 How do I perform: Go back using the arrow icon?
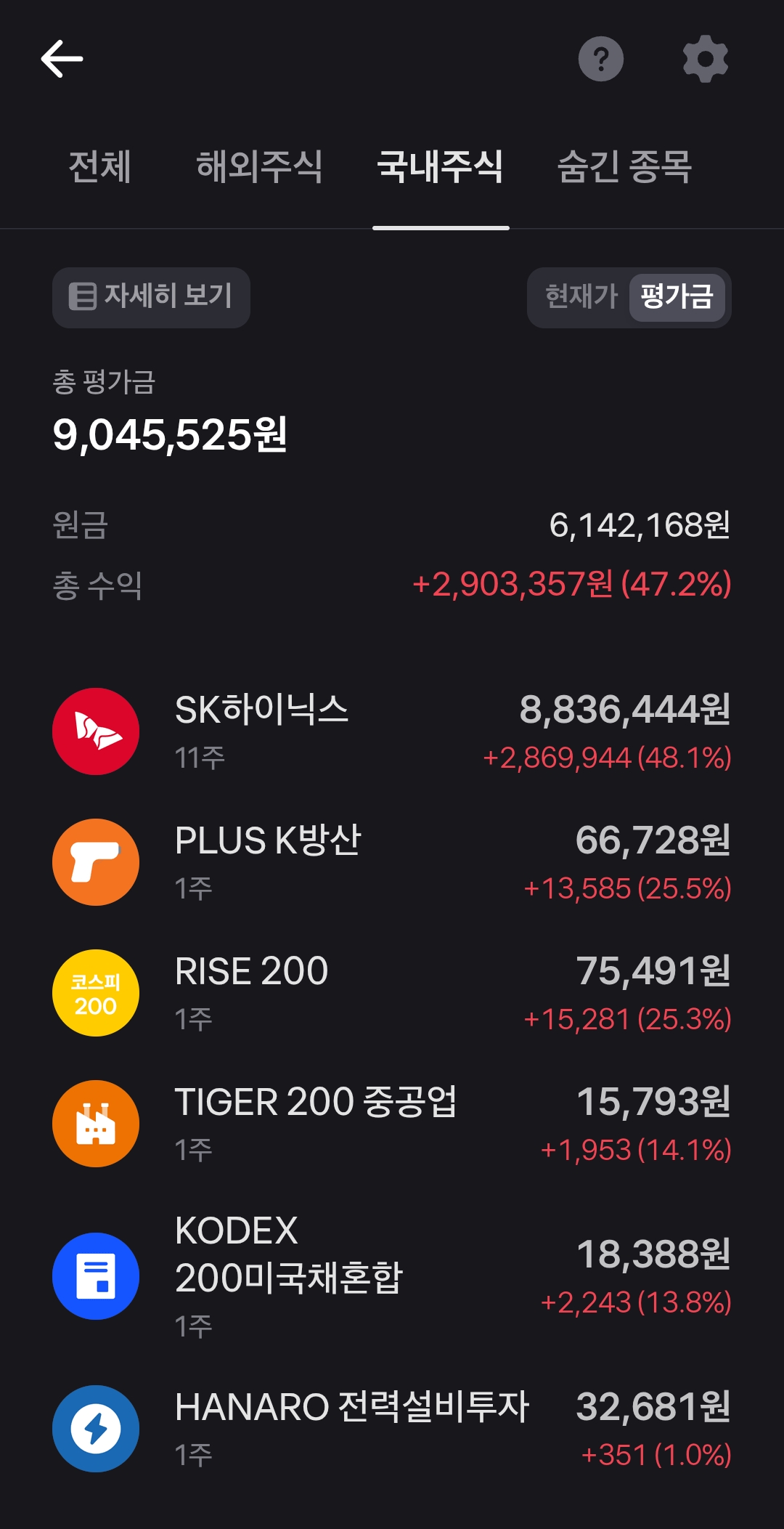point(62,59)
